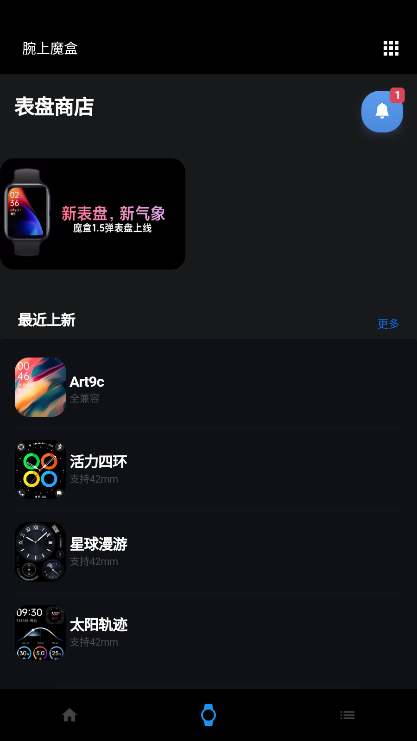
Task: Switch to the home tab
Action: point(70,715)
